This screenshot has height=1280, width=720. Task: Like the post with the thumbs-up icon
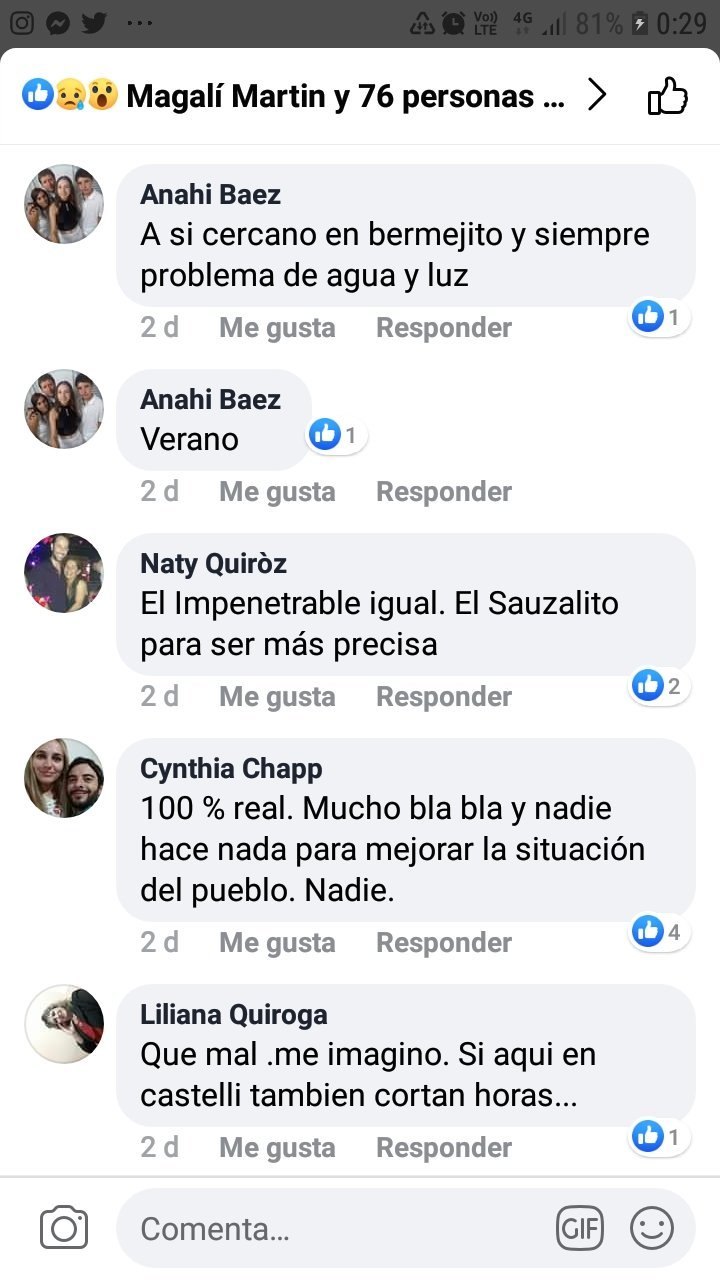(668, 97)
